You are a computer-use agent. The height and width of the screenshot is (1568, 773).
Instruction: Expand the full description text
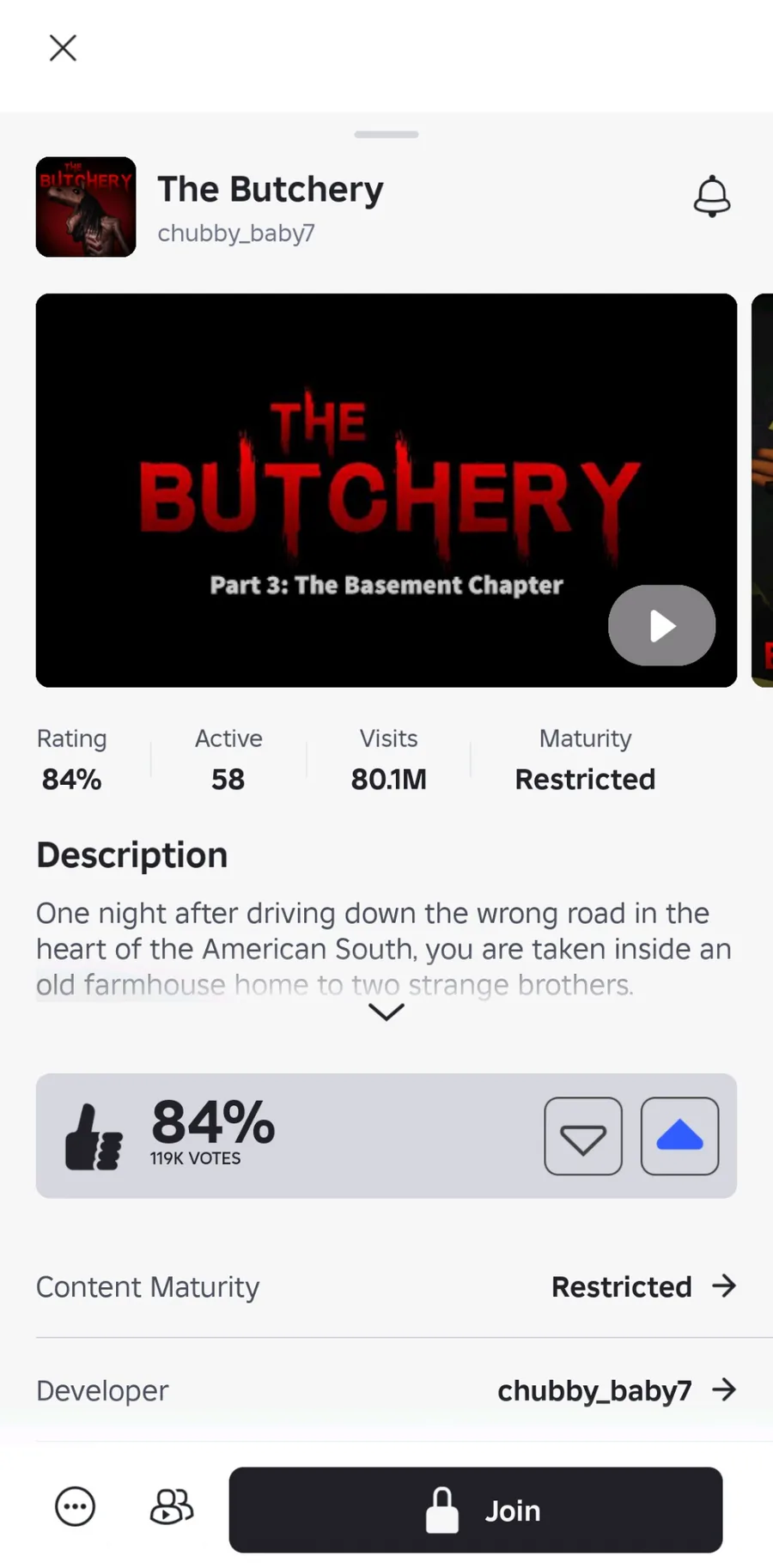click(386, 1012)
